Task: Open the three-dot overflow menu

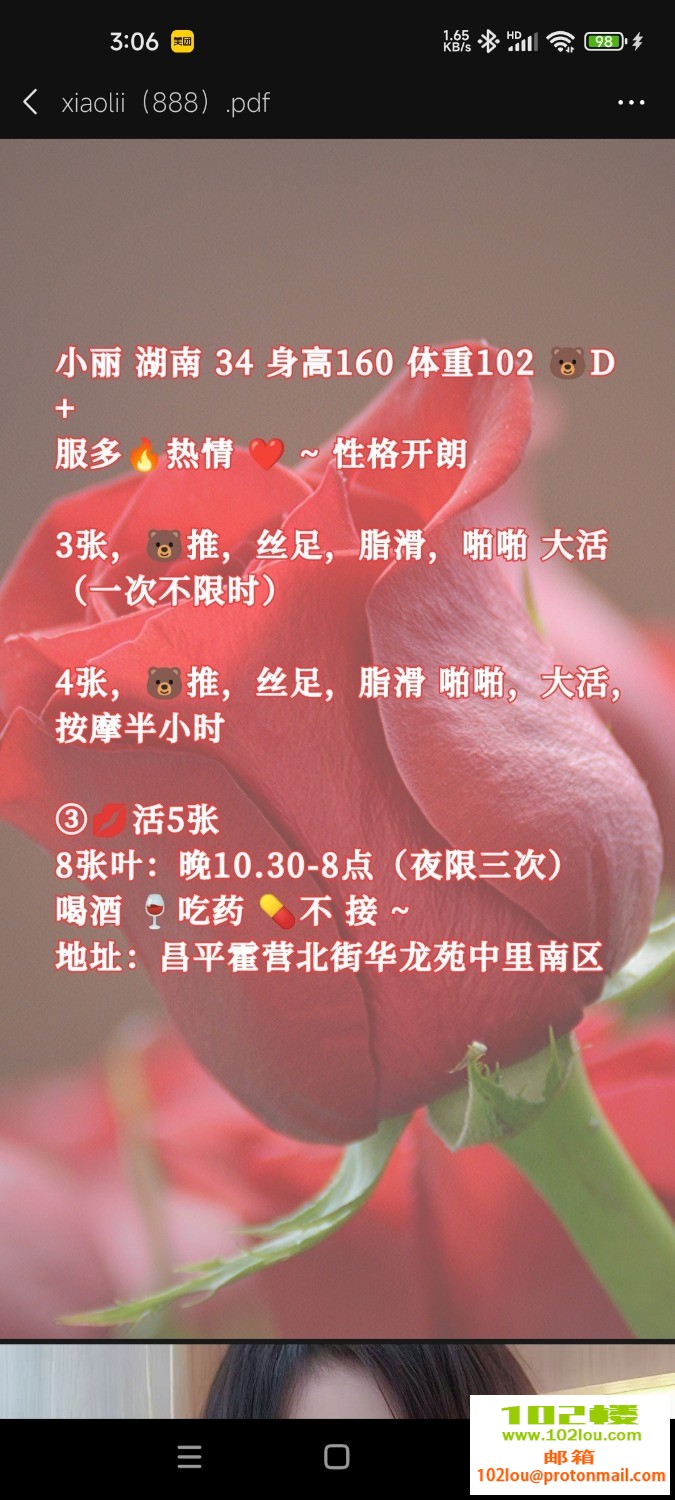Action: pos(631,102)
